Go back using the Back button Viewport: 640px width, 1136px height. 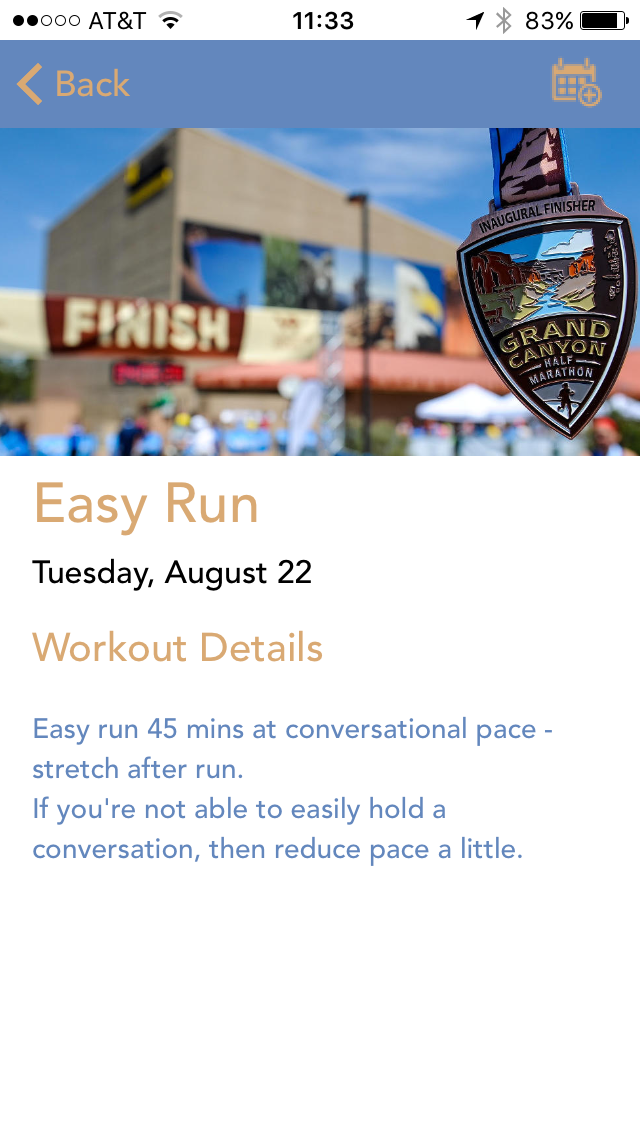(74, 84)
